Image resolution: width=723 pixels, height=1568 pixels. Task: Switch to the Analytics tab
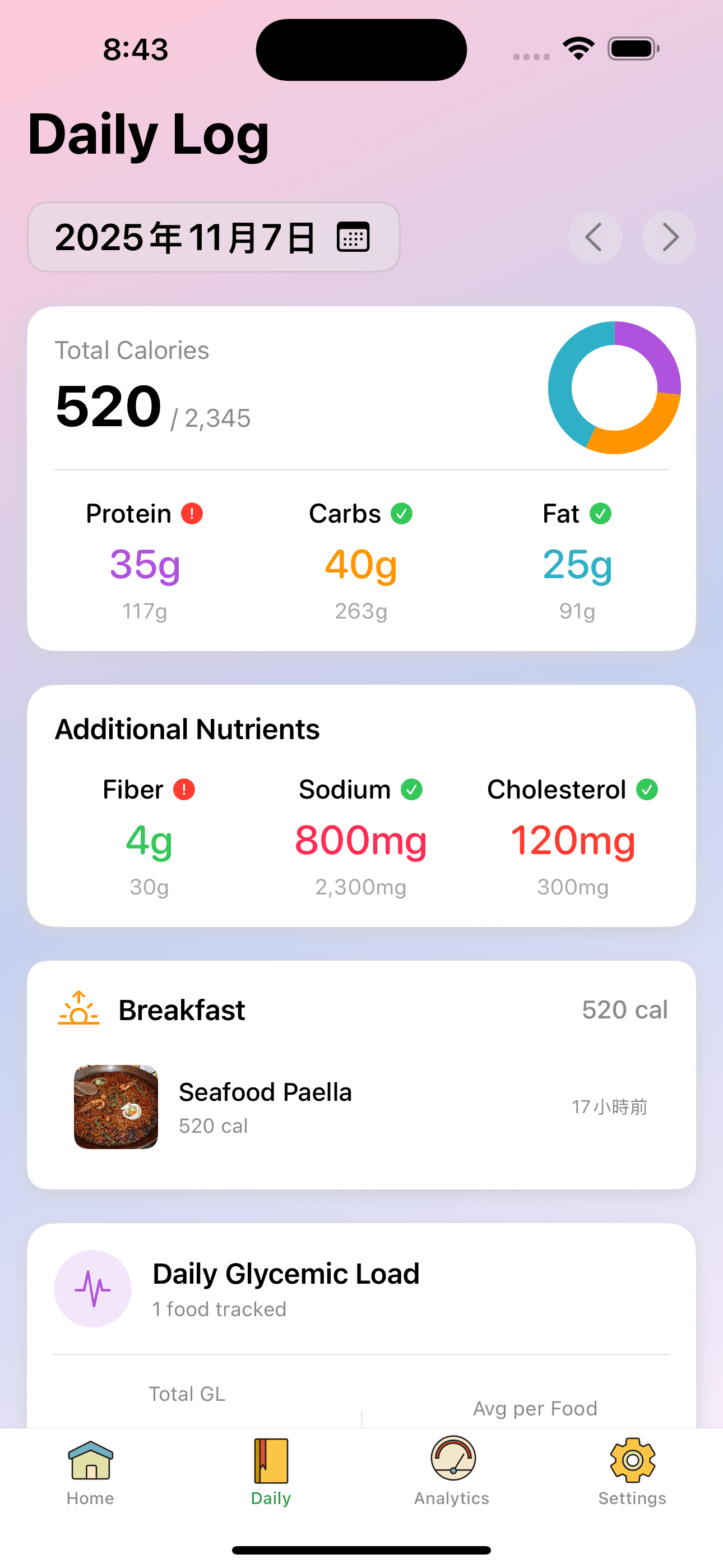click(x=452, y=1472)
